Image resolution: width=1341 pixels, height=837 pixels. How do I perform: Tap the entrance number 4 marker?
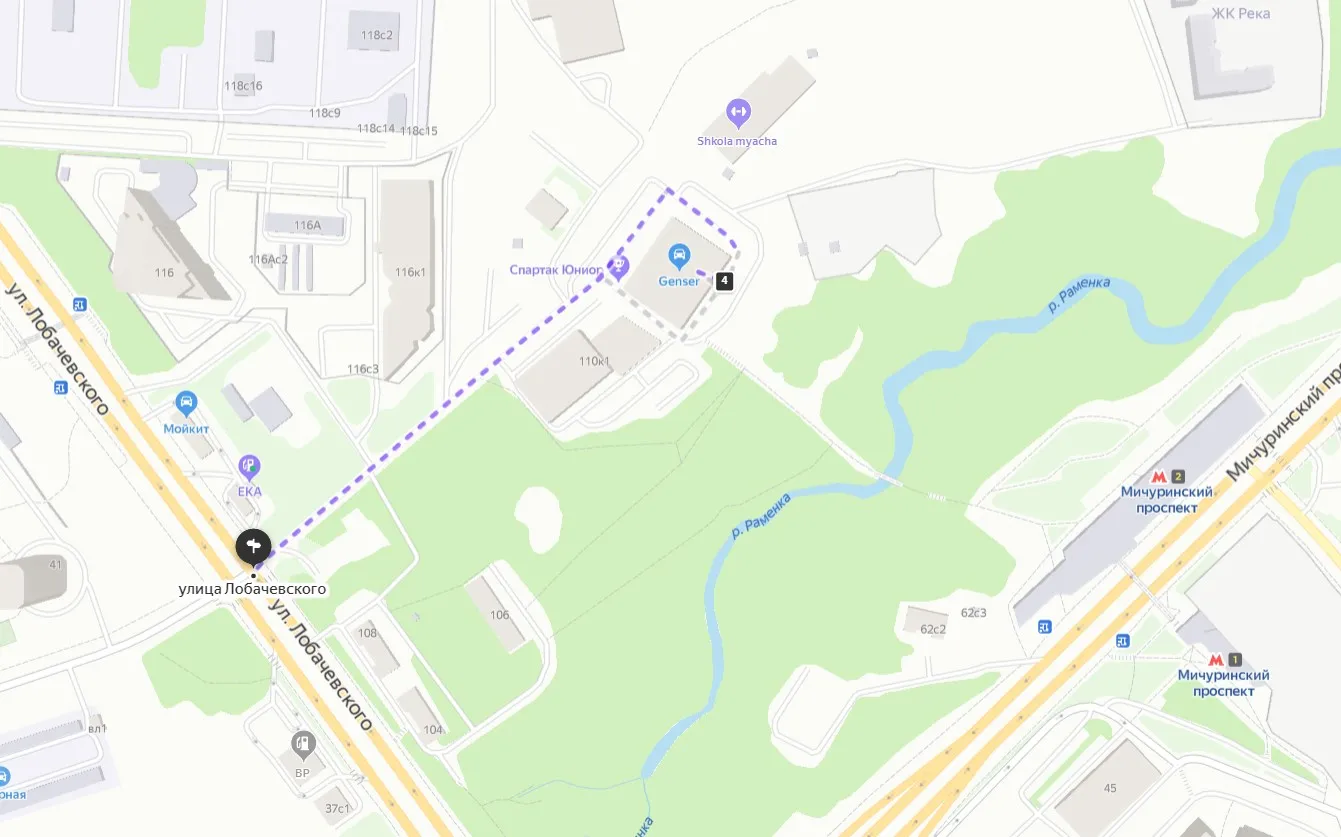(725, 281)
